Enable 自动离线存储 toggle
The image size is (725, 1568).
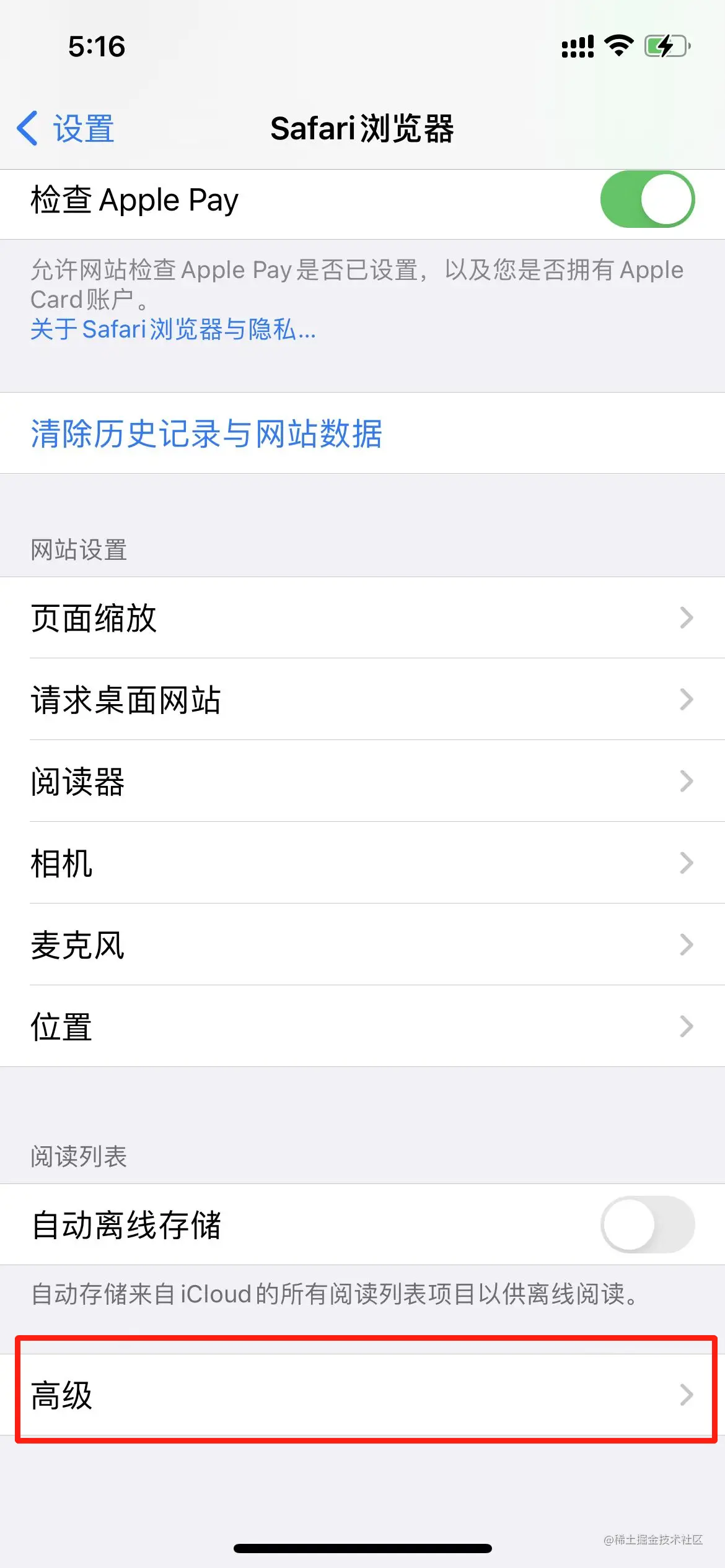tap(650, 1224)
